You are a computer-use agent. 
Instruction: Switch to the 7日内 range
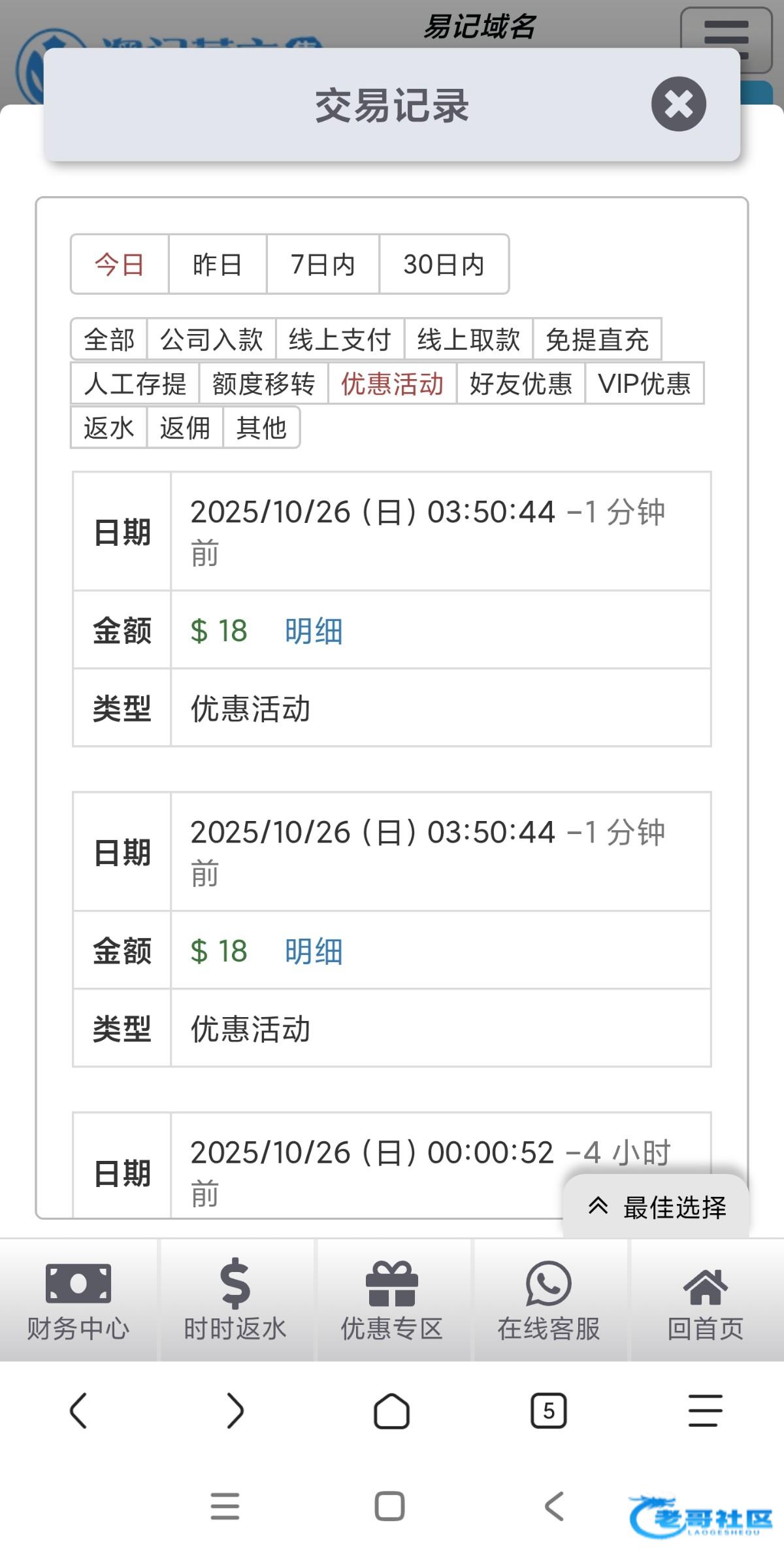coord(322,265)
